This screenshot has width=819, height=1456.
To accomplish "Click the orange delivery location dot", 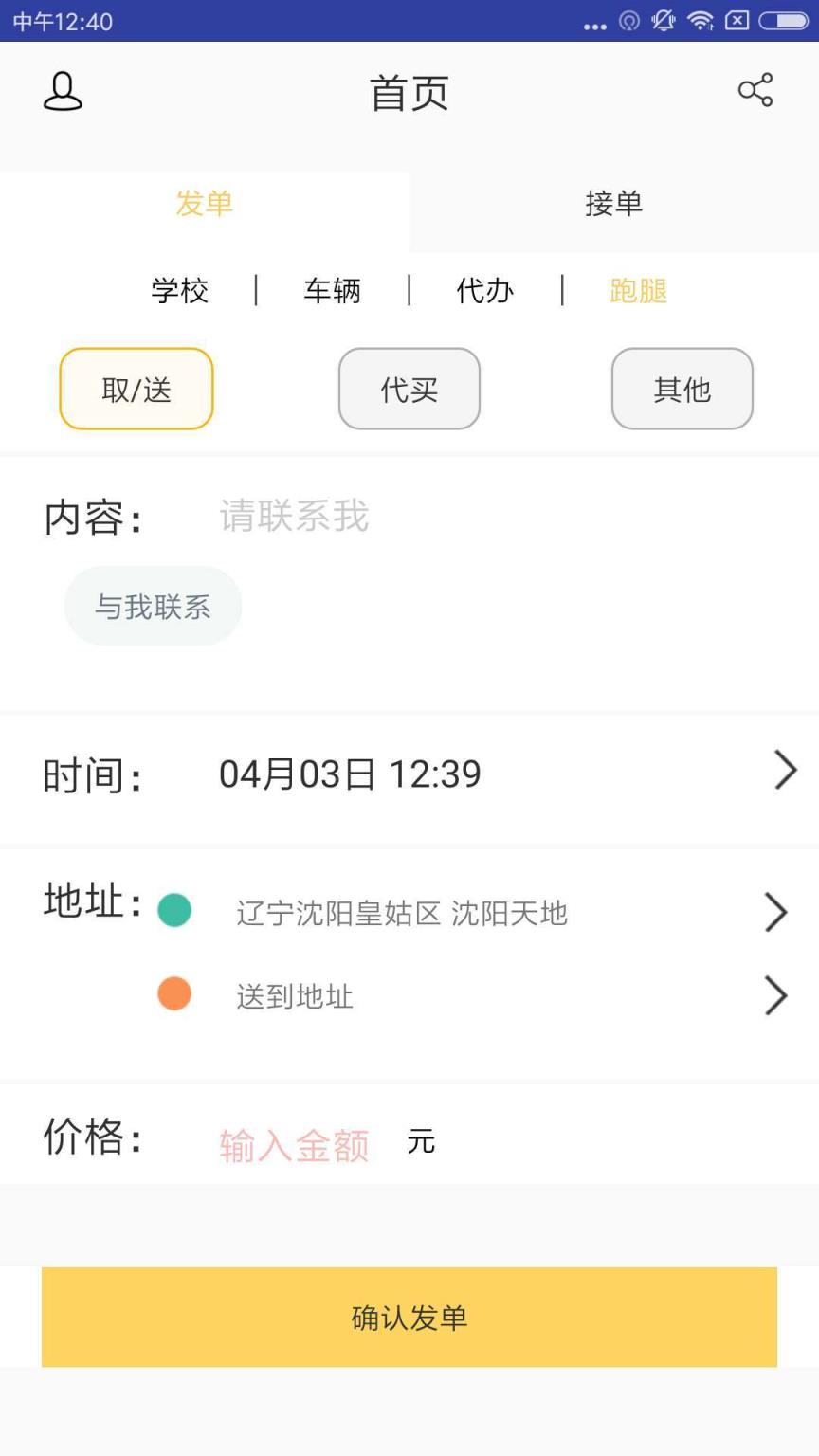I will coord(174,993).
